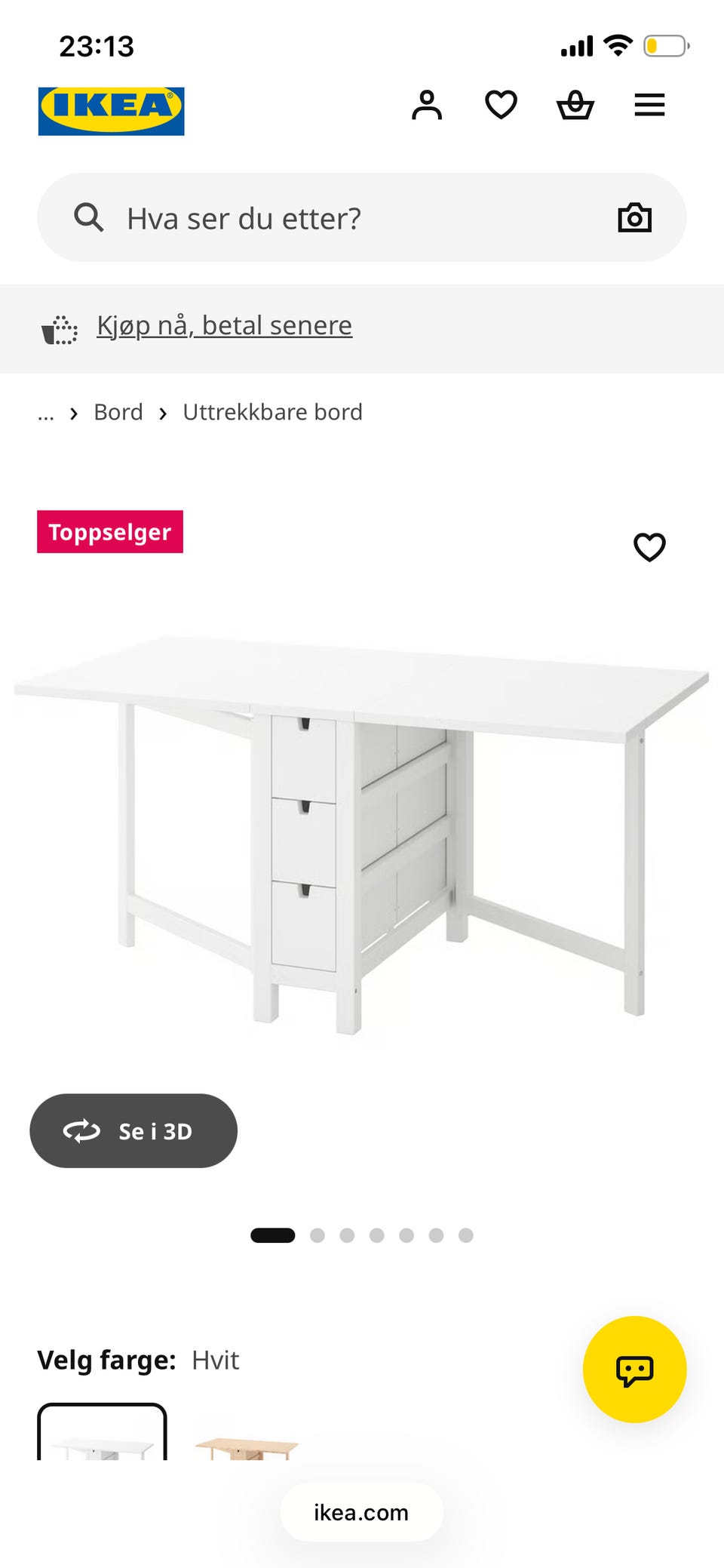Go to Uttrekkbare bord breadcrumb
Image resolution: width=724 pixels, height=1568 pixels.
click(x=273, y=412)
